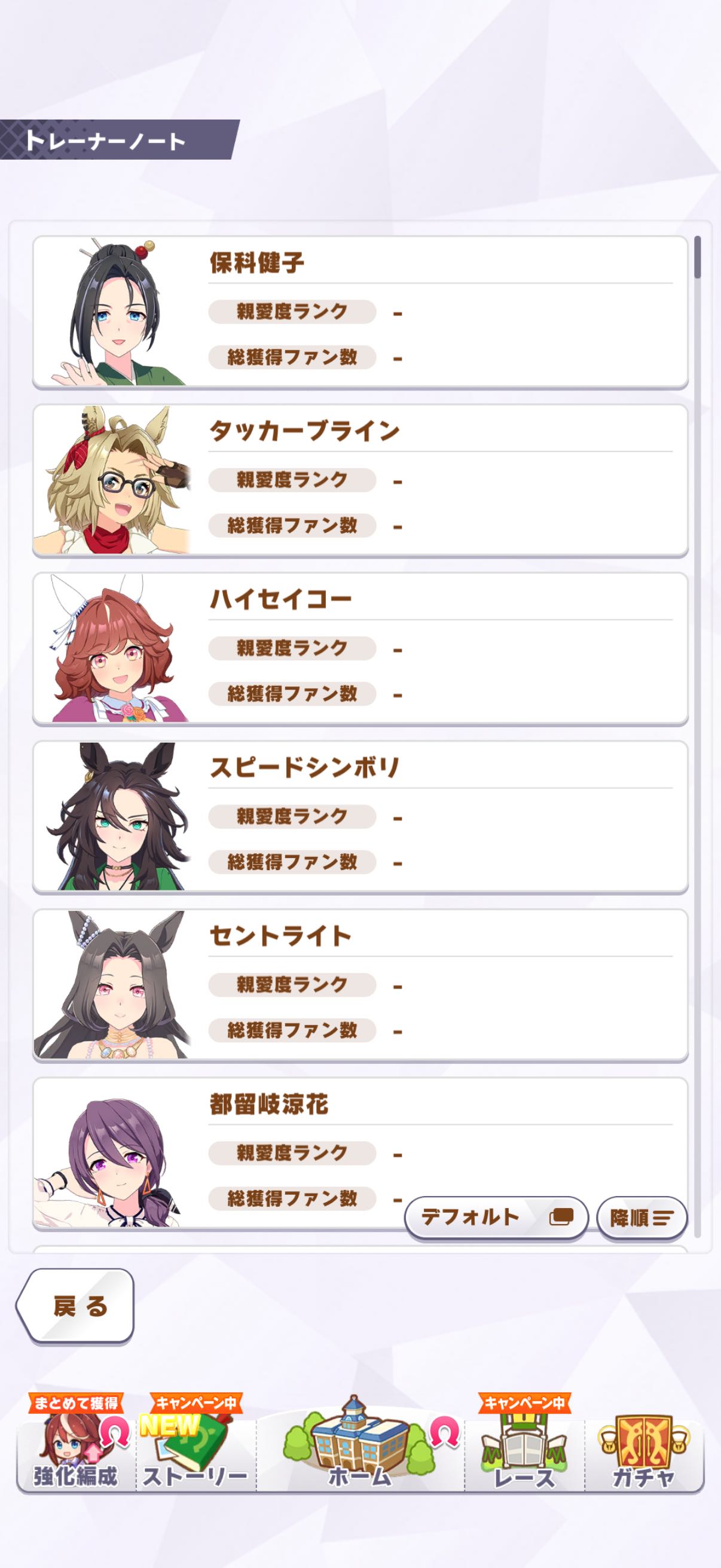Open the セントライト card
The image size is (721, 1568).
[360, 984]
